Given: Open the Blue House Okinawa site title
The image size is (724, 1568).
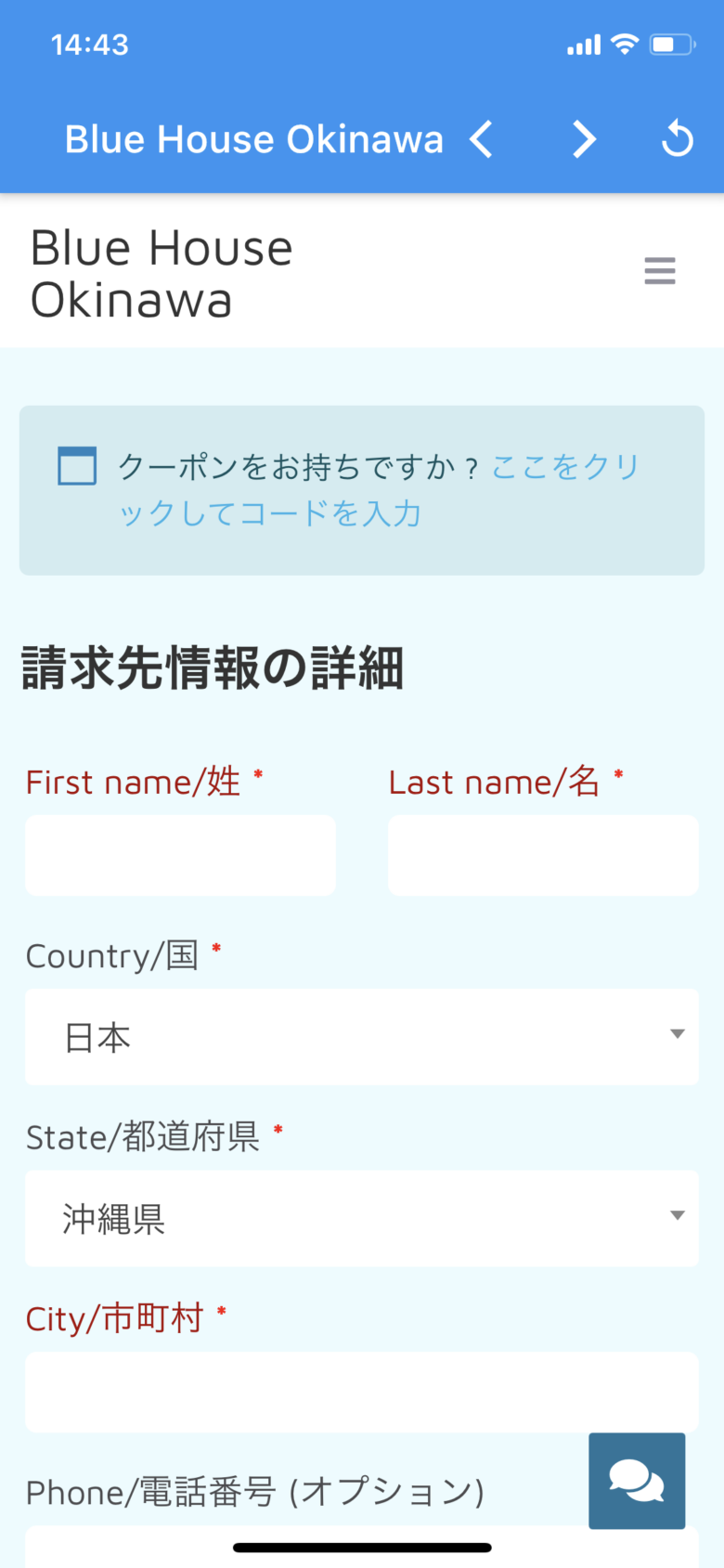Looking at the screenshot, I should tap(162, 274).
